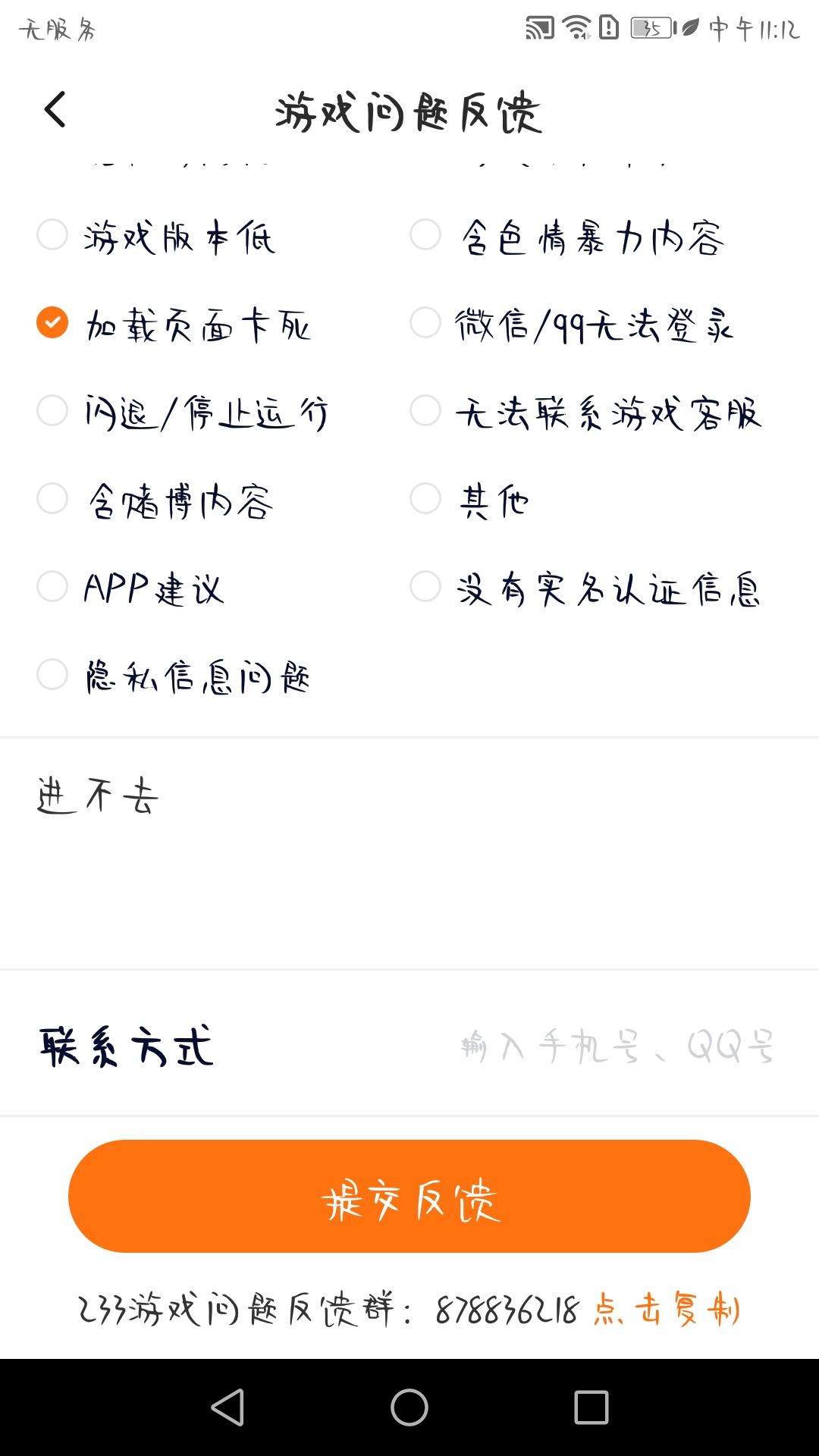Select the APP建议 option
The image size is (819, 1456).
(x=52, y=587)
